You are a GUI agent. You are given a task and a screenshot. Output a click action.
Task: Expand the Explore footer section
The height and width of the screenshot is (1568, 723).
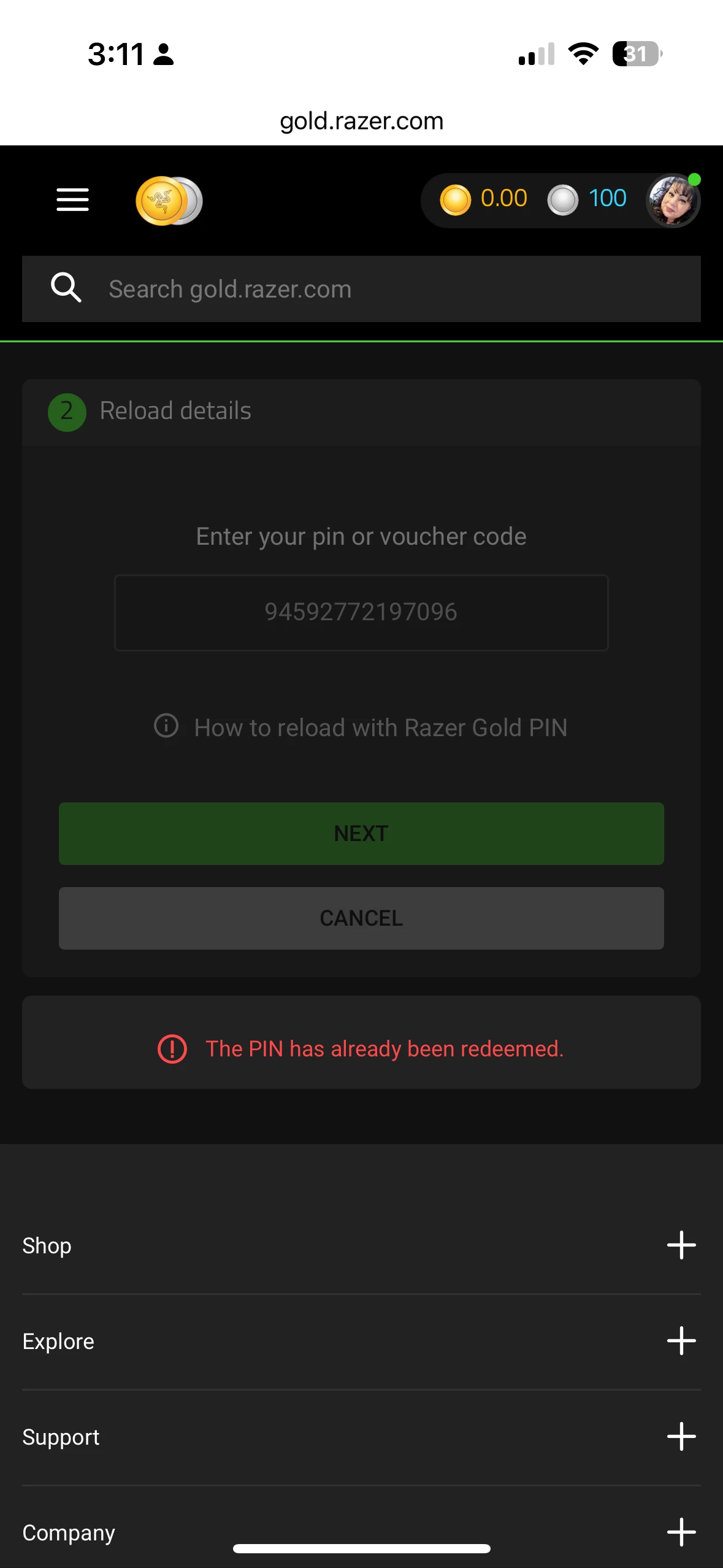681,1341
